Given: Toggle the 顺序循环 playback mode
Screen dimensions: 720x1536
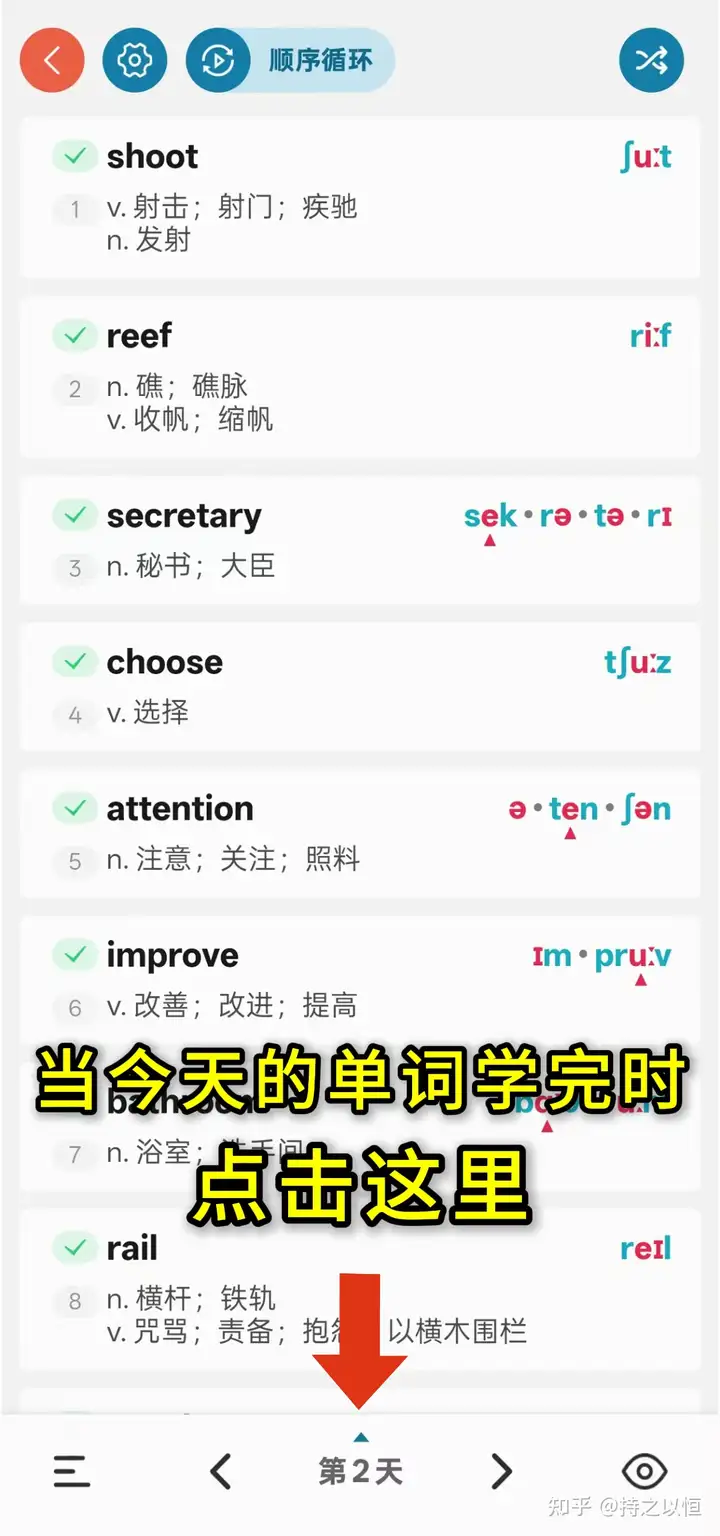Looking at the screenshot, I should 290,60.
